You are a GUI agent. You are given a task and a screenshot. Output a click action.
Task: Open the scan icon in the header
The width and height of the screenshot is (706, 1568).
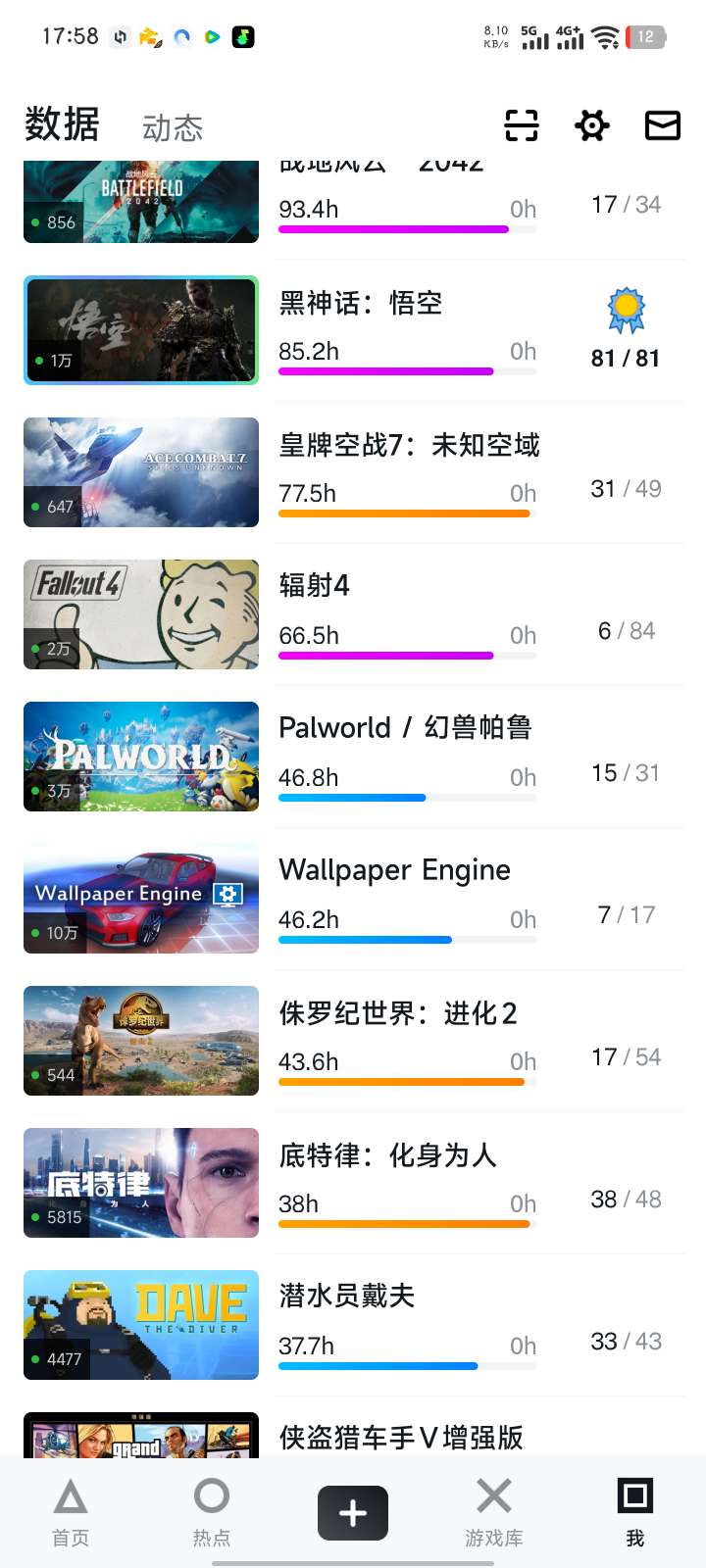522,125
